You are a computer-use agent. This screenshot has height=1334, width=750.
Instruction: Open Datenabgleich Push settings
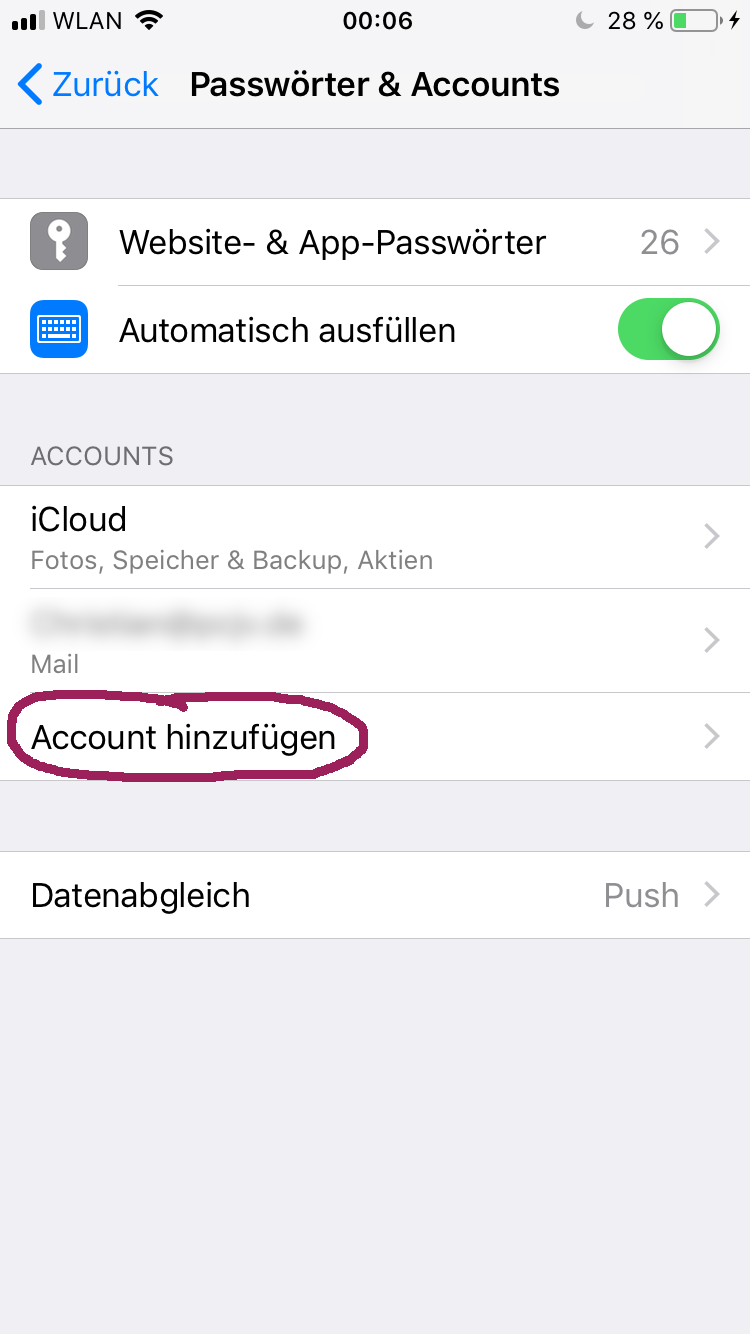(375, 895)
